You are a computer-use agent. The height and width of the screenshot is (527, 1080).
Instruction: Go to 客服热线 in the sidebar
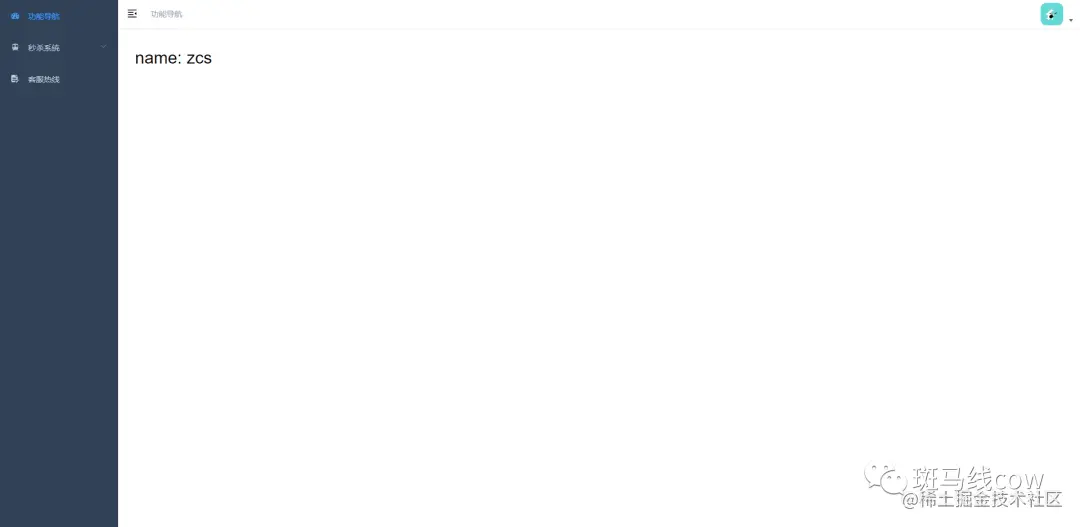(x=43, y=79)
